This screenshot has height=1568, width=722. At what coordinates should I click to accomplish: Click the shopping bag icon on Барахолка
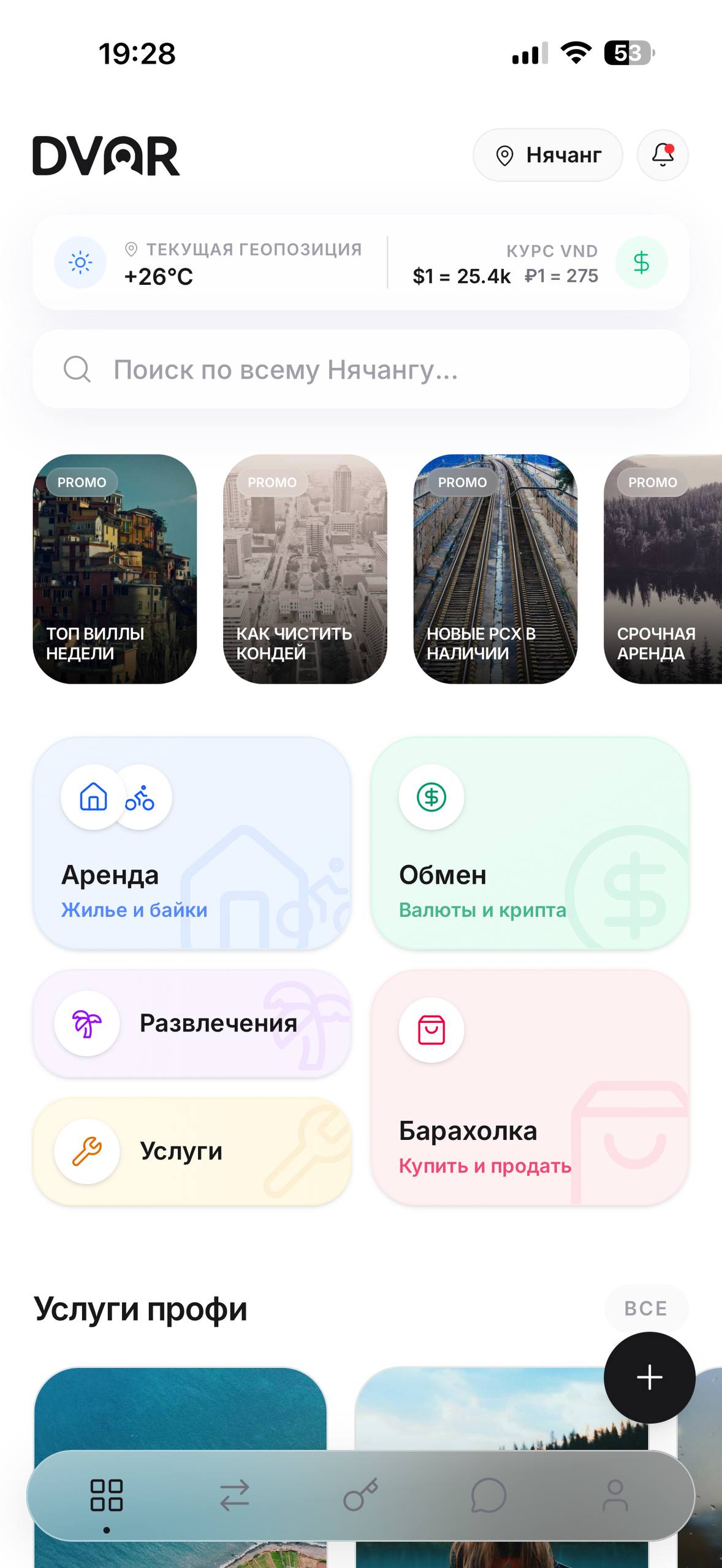tap(431, 1030)
